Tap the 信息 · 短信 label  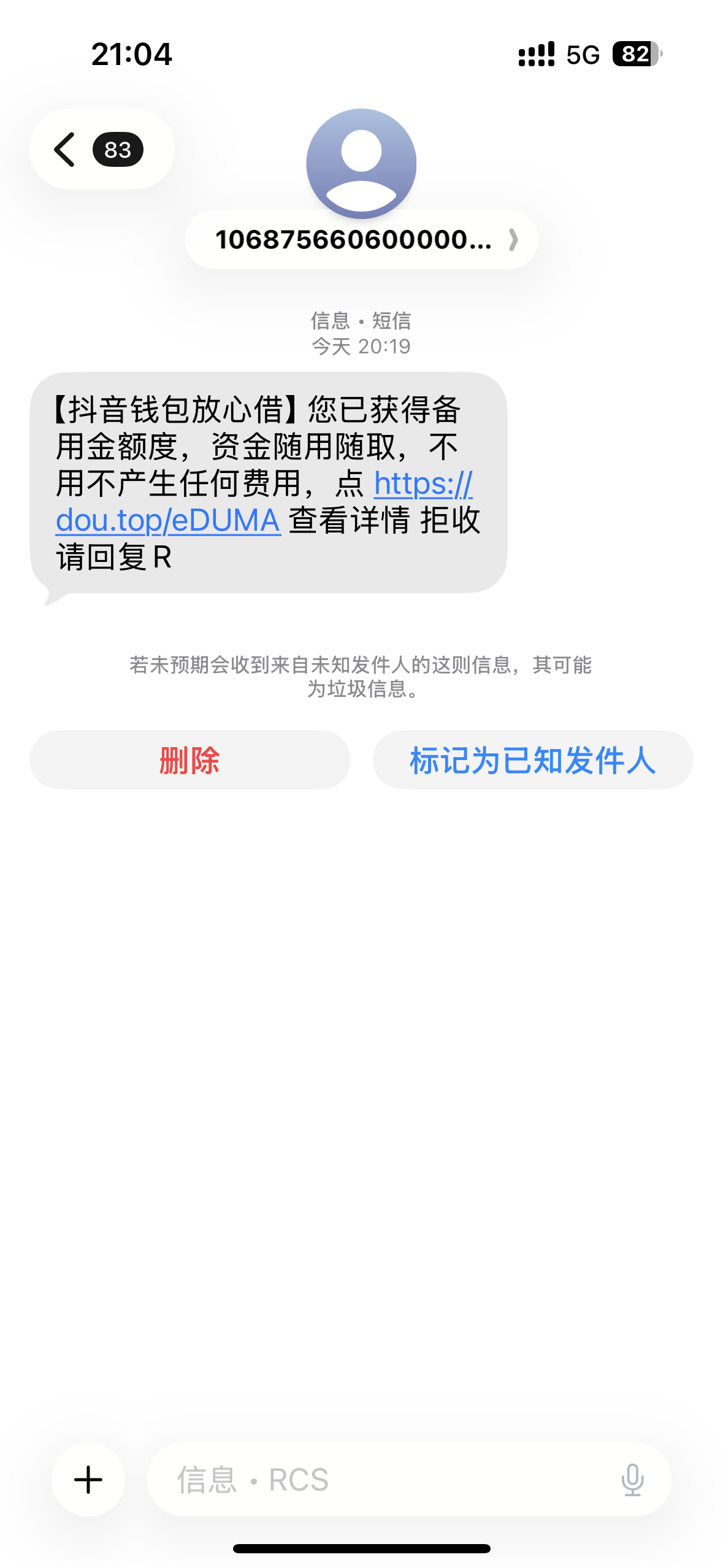tap(361, 321)
